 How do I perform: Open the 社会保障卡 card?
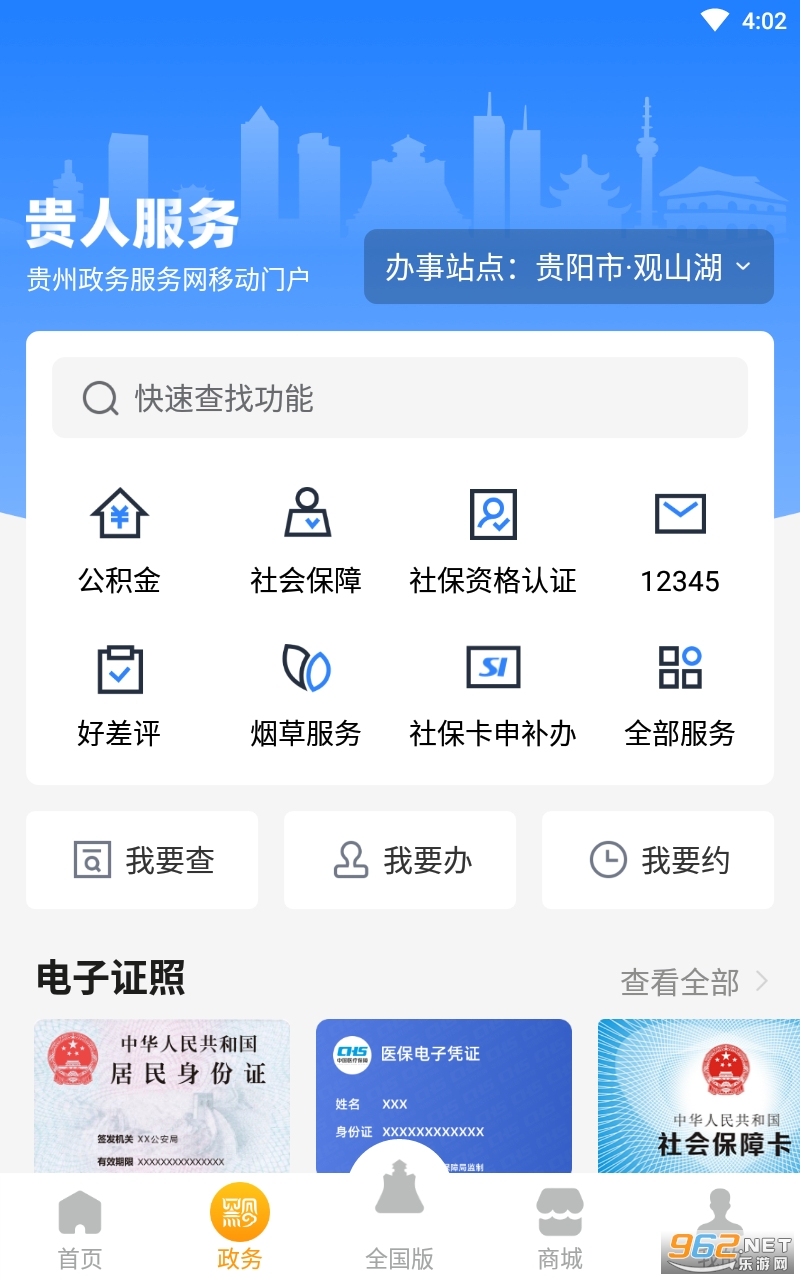(x=698, y=1095)
